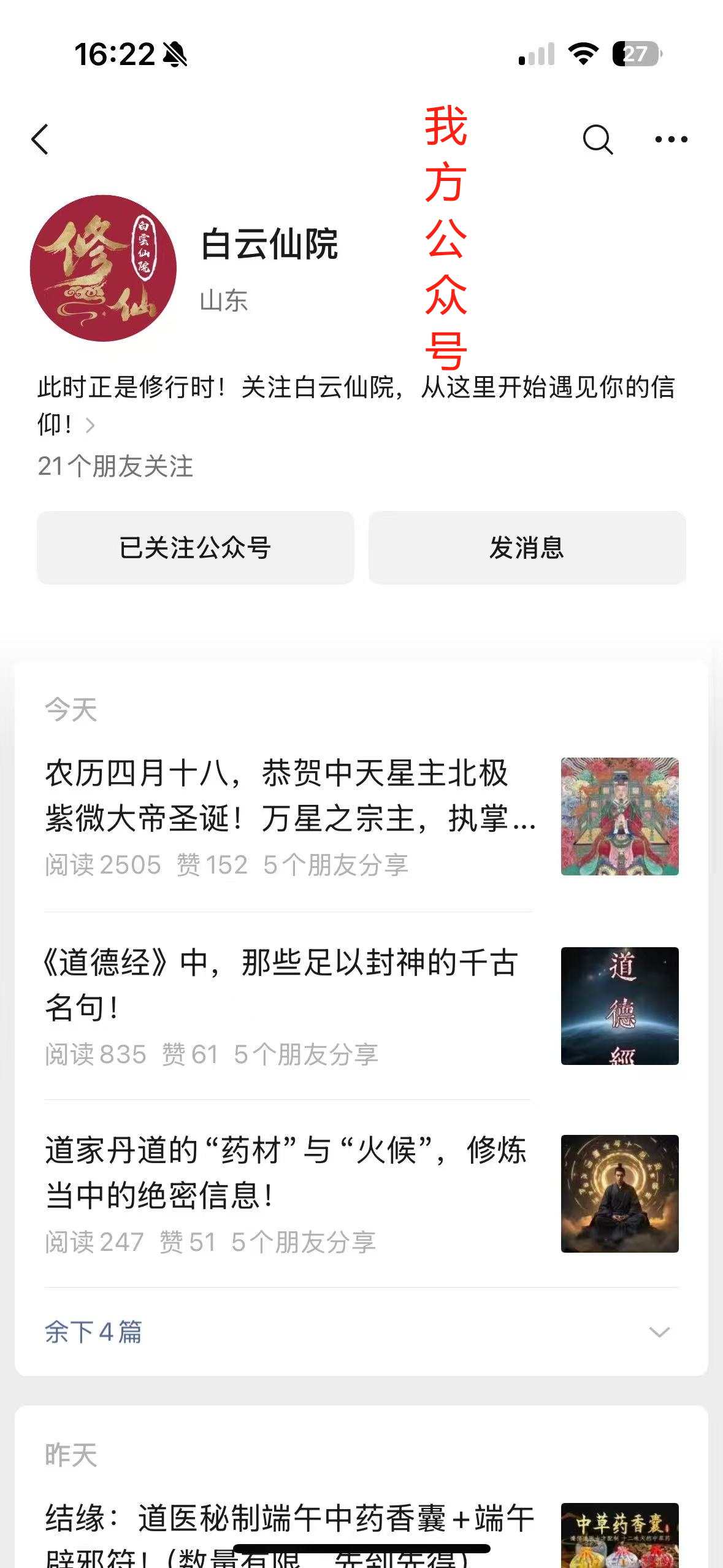723x1568 pixels.
Task: Expand the account description chevron
Action: pyautogui.click(x=90, y=425)
